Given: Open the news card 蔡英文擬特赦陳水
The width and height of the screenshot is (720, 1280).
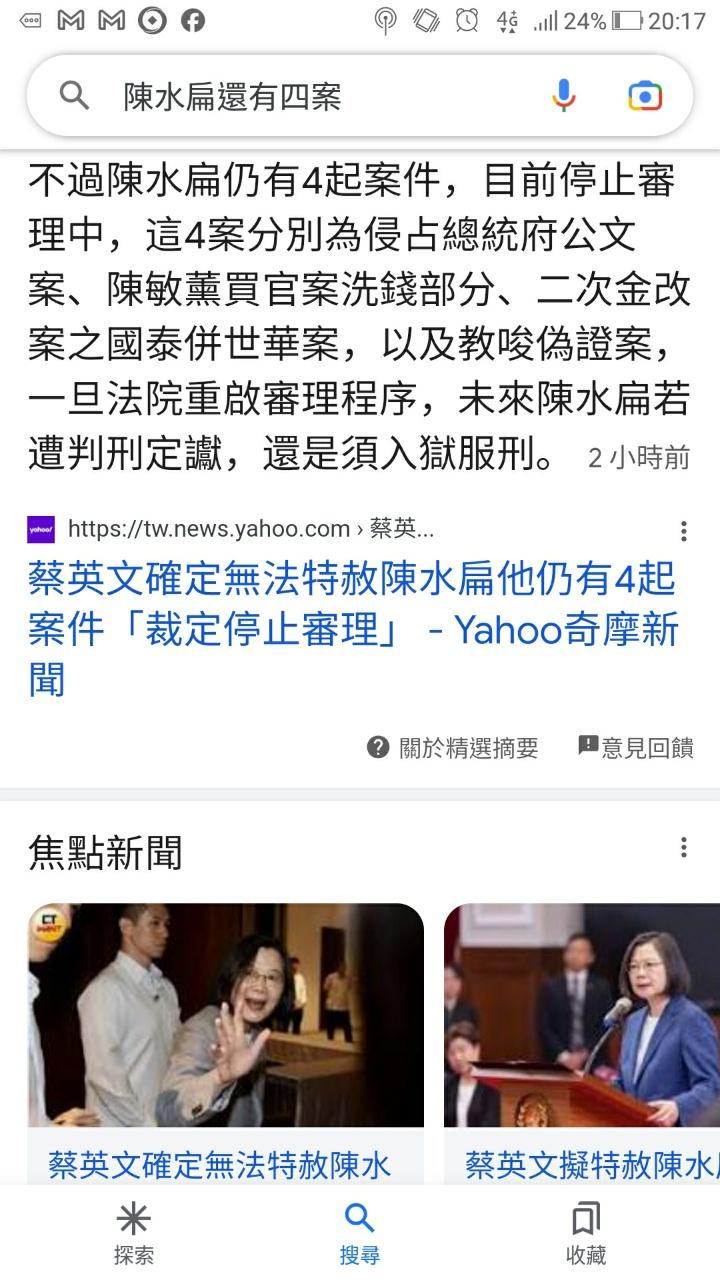Looking at the screenshot, I should tap(582, 1040).
